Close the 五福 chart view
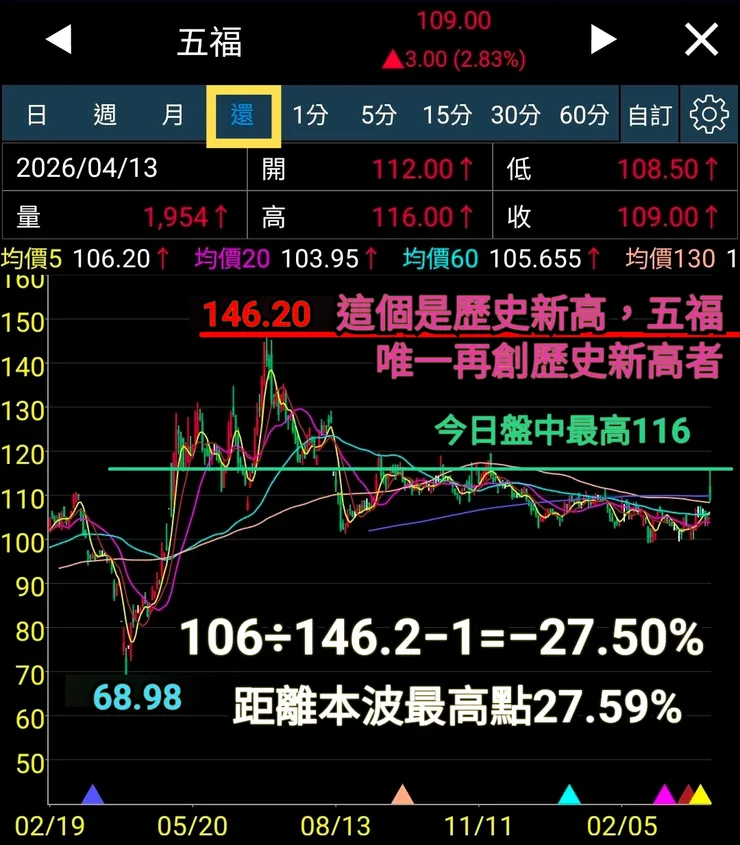The width and height of the screenshot is (740, 845). pos(700,40)
